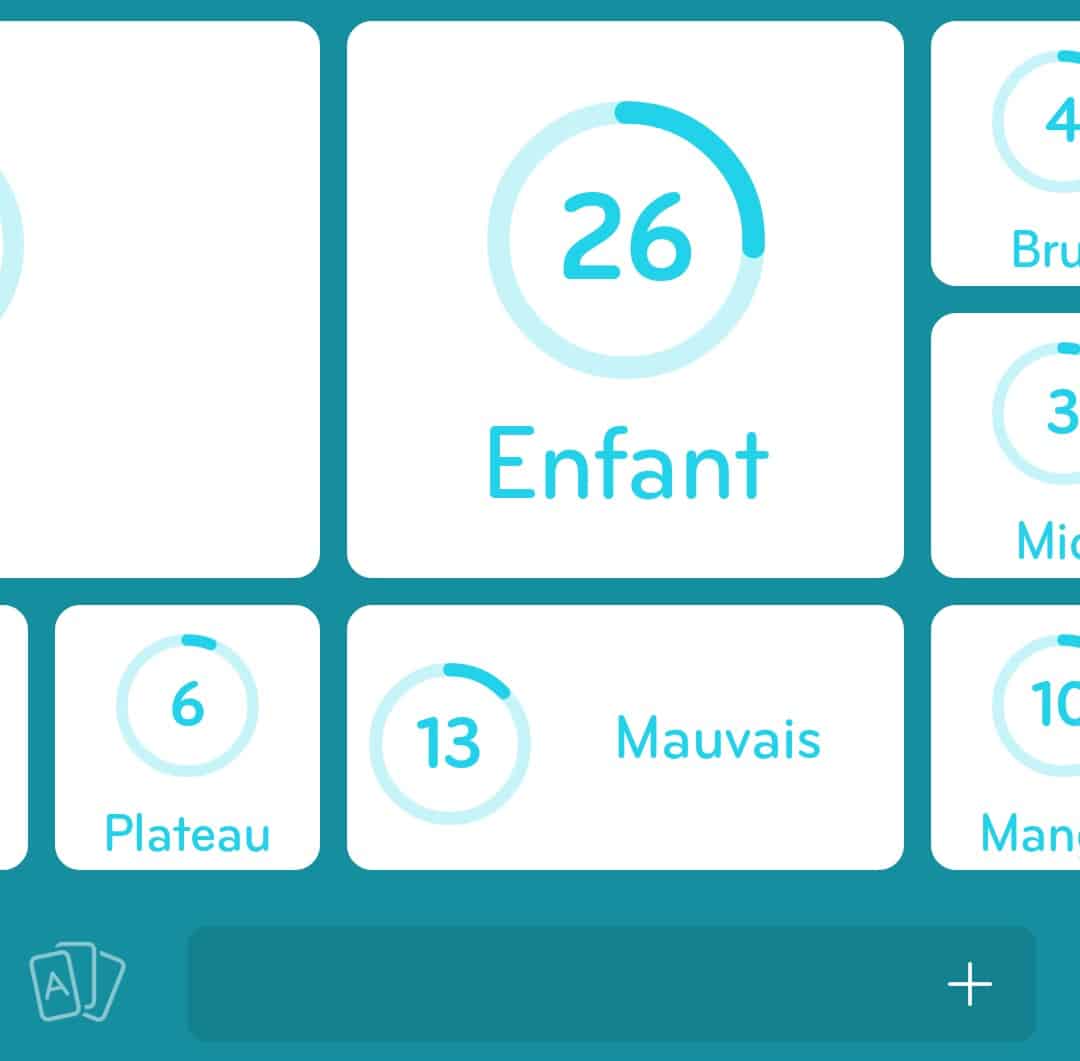Open the Enfant puzzle card
The height and width of the screenshot is (1061, 1080).
tap(625, 299)
